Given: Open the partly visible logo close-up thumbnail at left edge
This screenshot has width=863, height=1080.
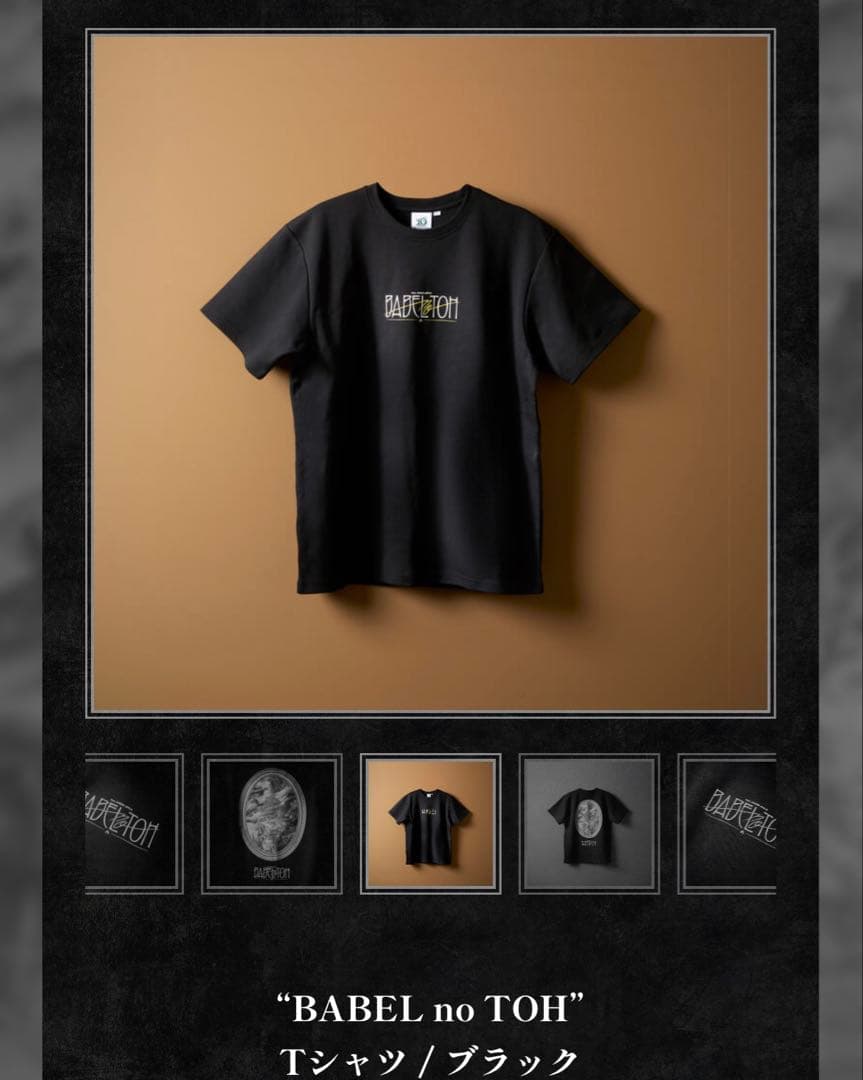Looking at the screenshot, I should (133, 823).
